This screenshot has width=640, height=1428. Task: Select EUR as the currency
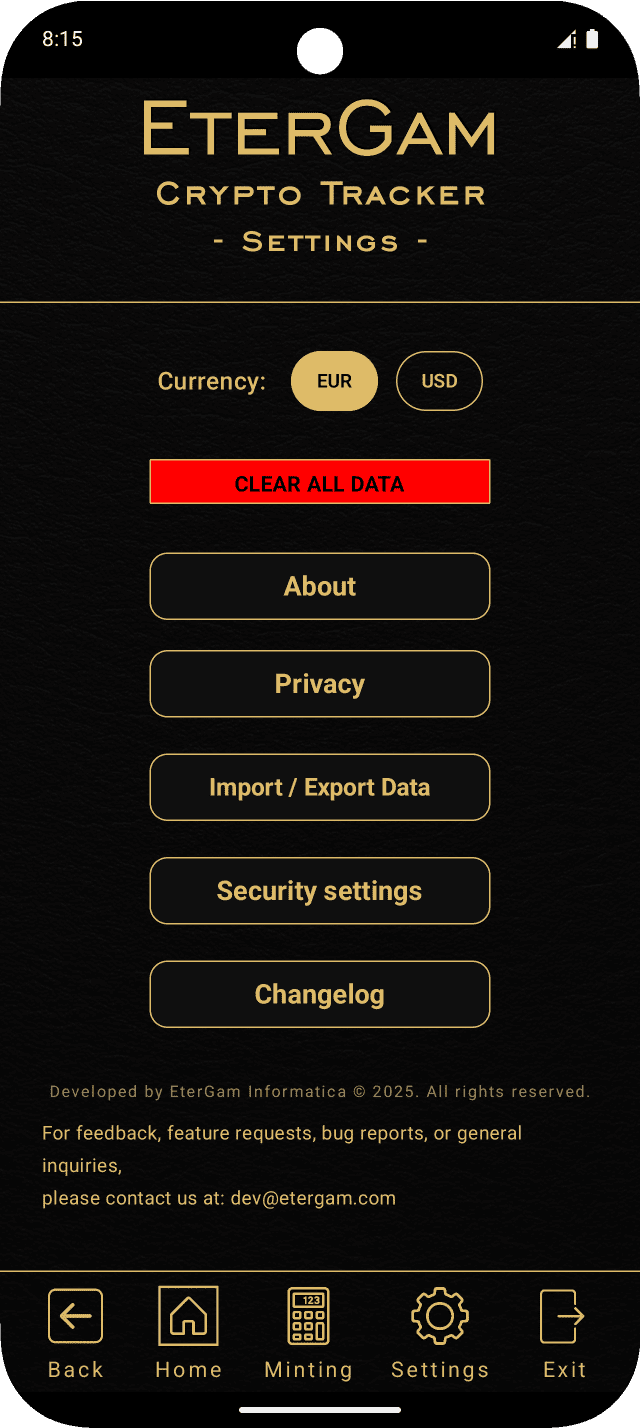click(334, 381)
